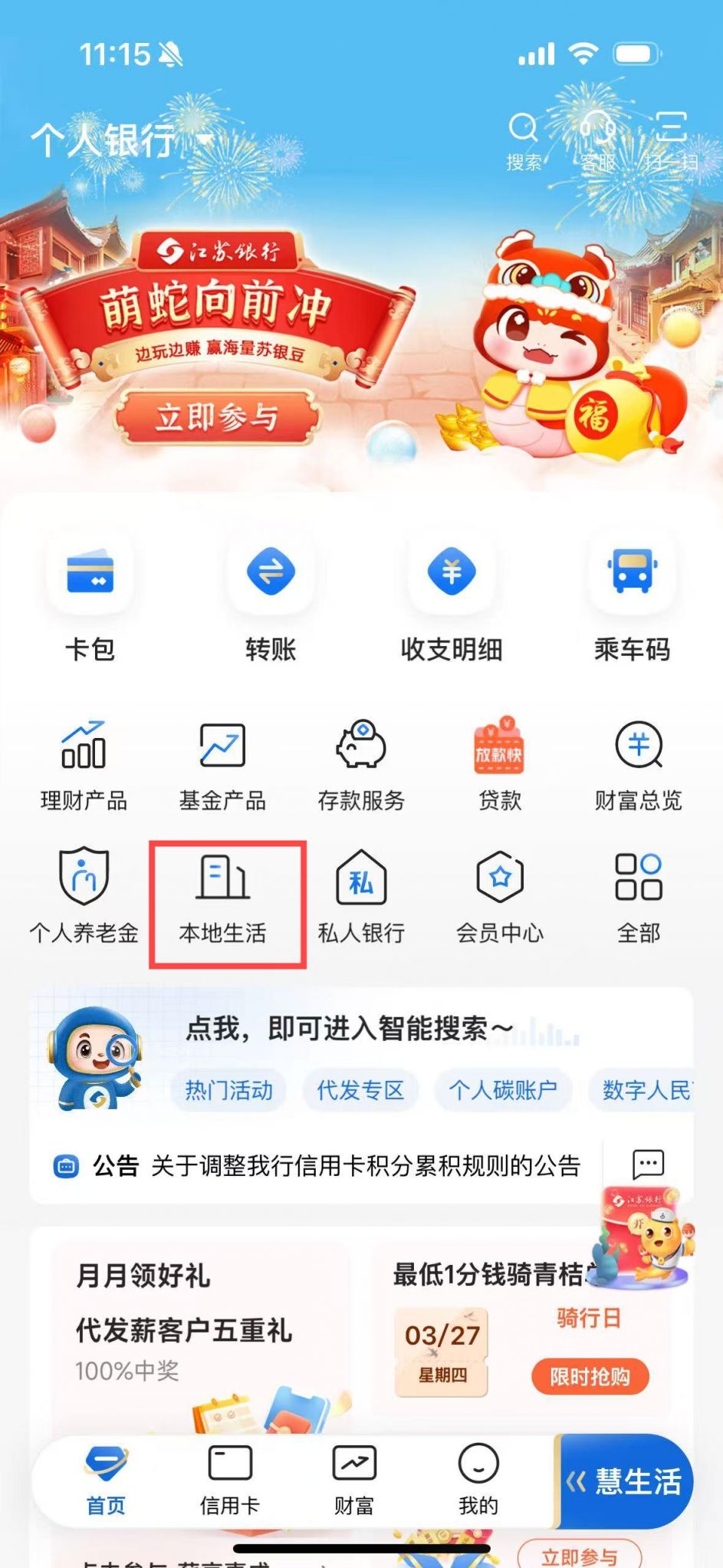Tap 限时抢购 button

pyautogui.click(x=590, y=1377)
